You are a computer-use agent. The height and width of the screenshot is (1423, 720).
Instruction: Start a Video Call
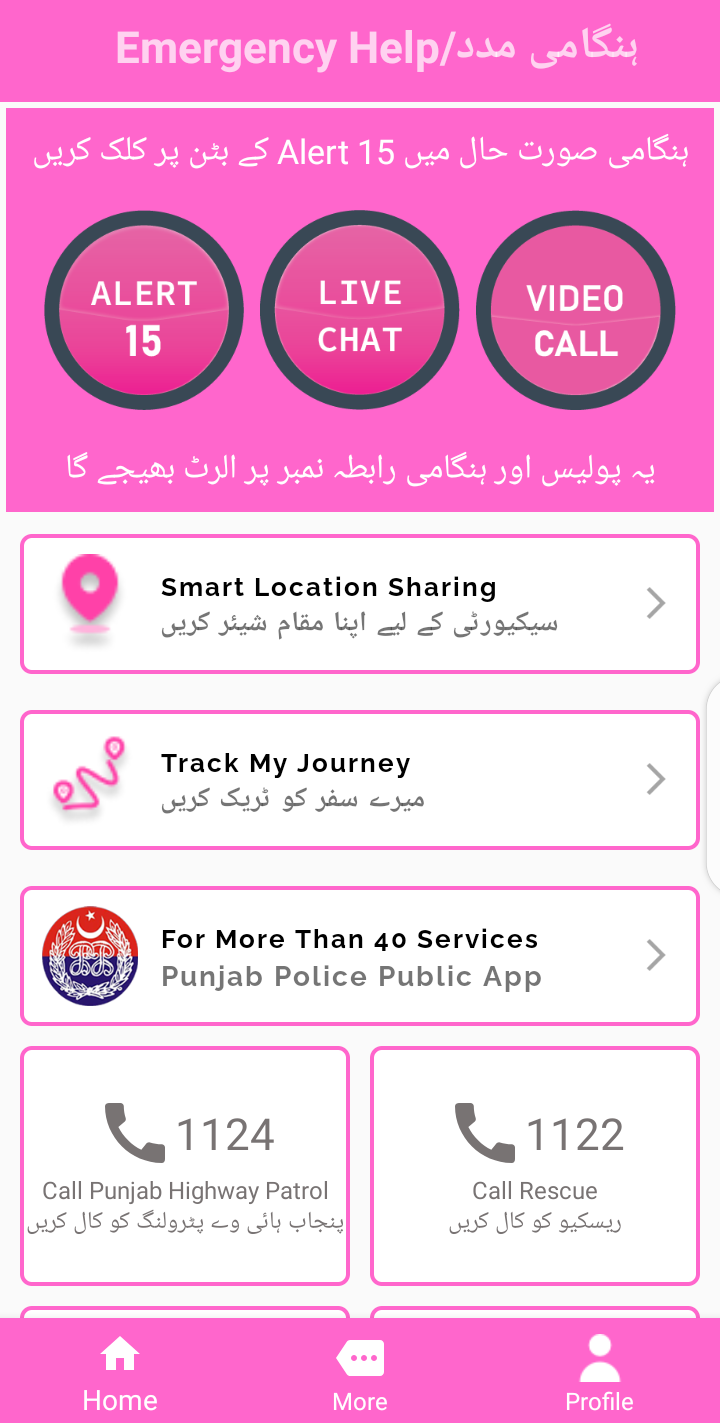coord(575,309)
